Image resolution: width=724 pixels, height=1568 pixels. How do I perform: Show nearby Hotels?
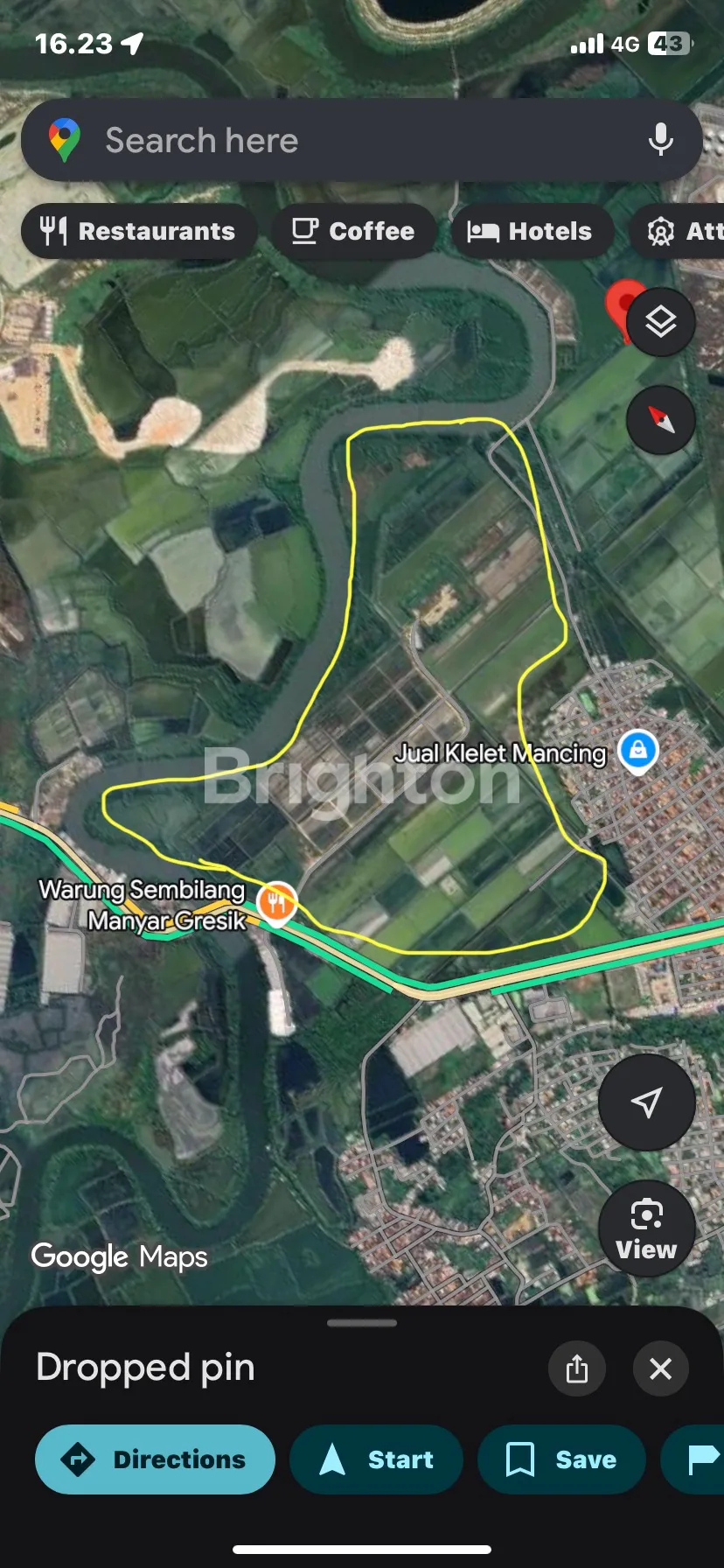531,231
